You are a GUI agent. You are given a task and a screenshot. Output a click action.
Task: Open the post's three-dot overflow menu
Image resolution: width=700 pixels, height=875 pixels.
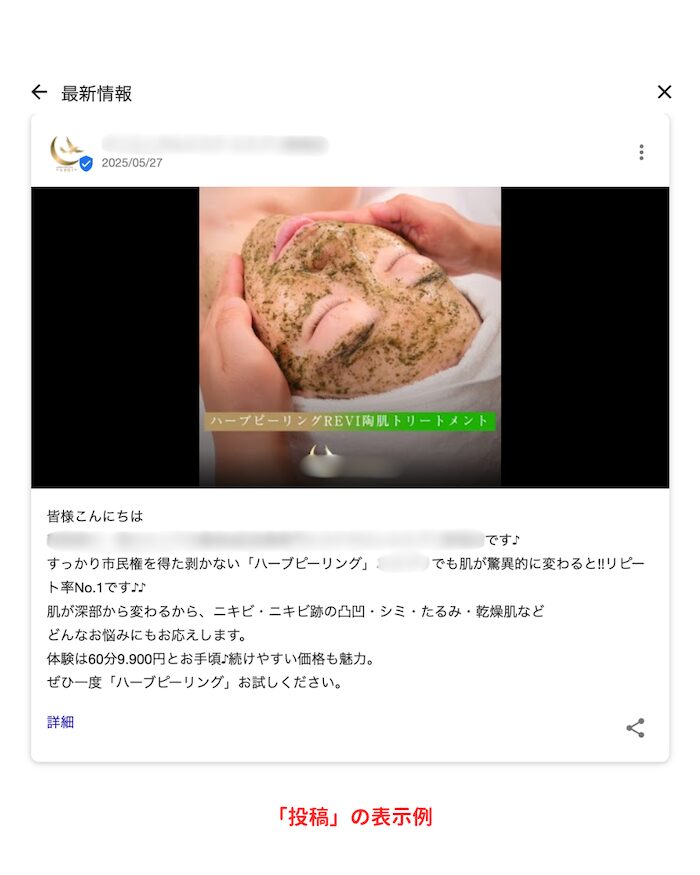(x=641, y=152)
